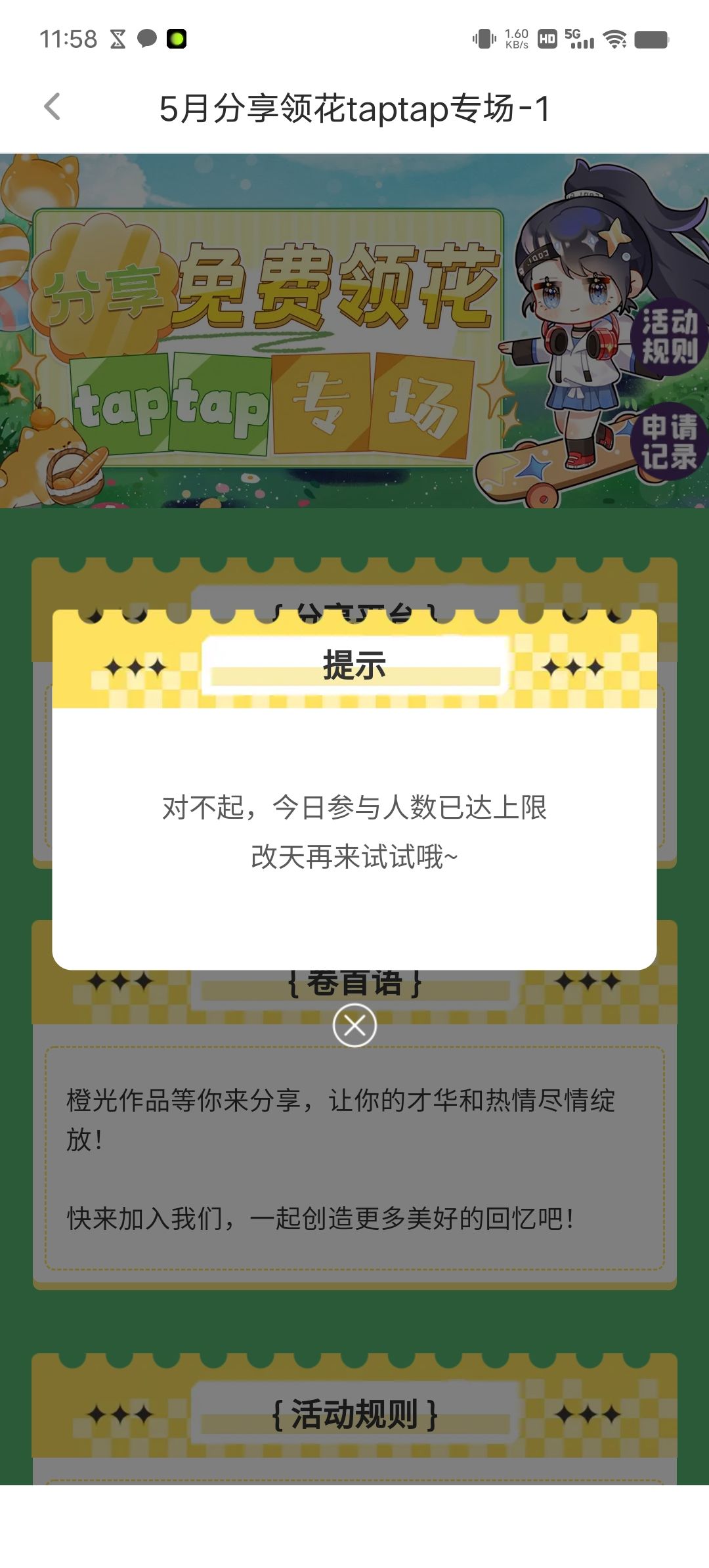
Task: Open the 活动规则 circular badge on banner
Action: 670,337
